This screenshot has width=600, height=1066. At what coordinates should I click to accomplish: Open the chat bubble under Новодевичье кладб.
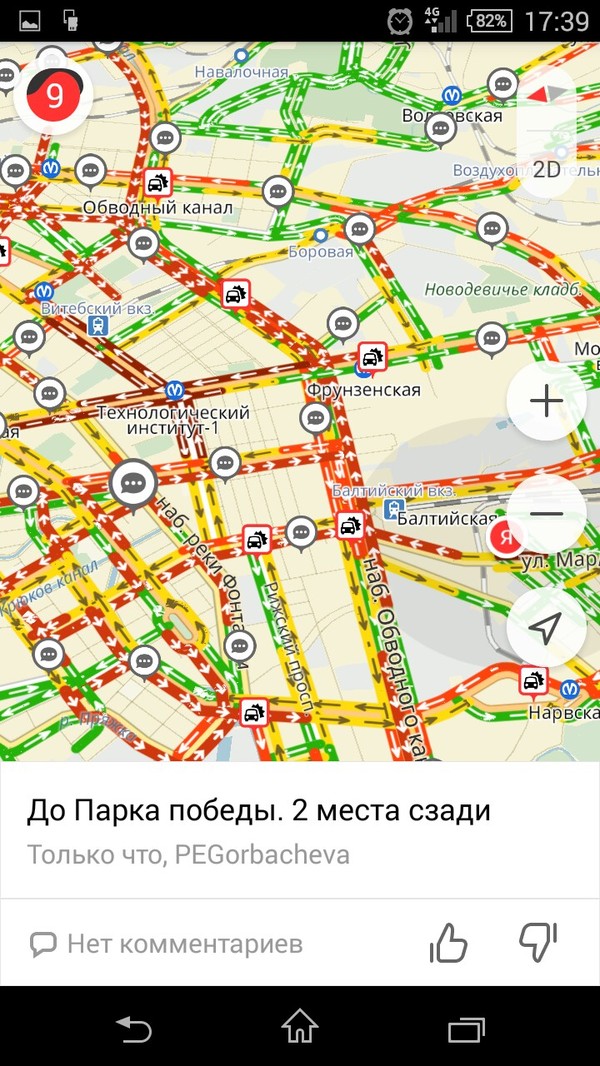pos(491,338)
